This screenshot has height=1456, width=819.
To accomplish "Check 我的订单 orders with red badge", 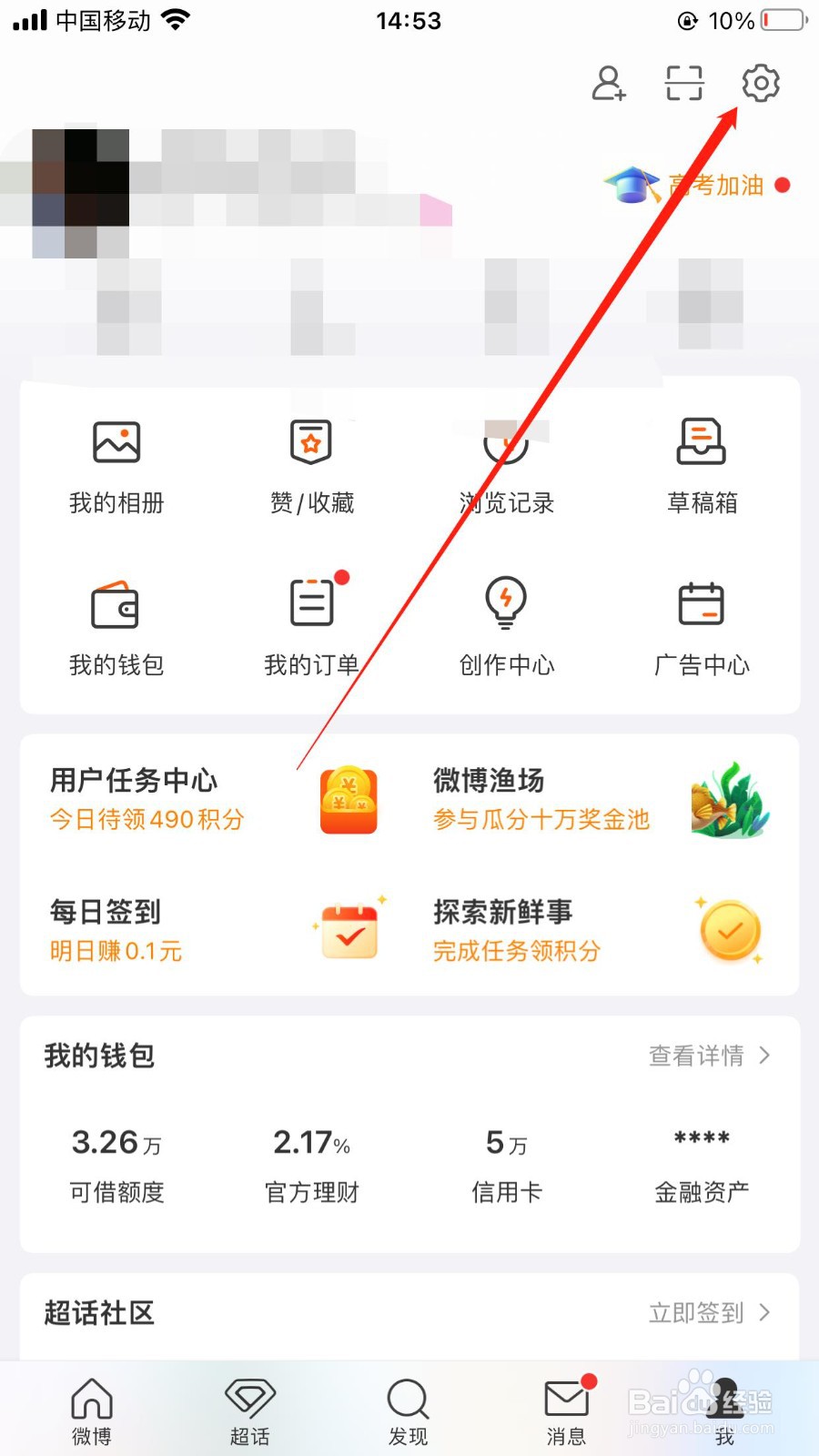I will pos(310,624).
